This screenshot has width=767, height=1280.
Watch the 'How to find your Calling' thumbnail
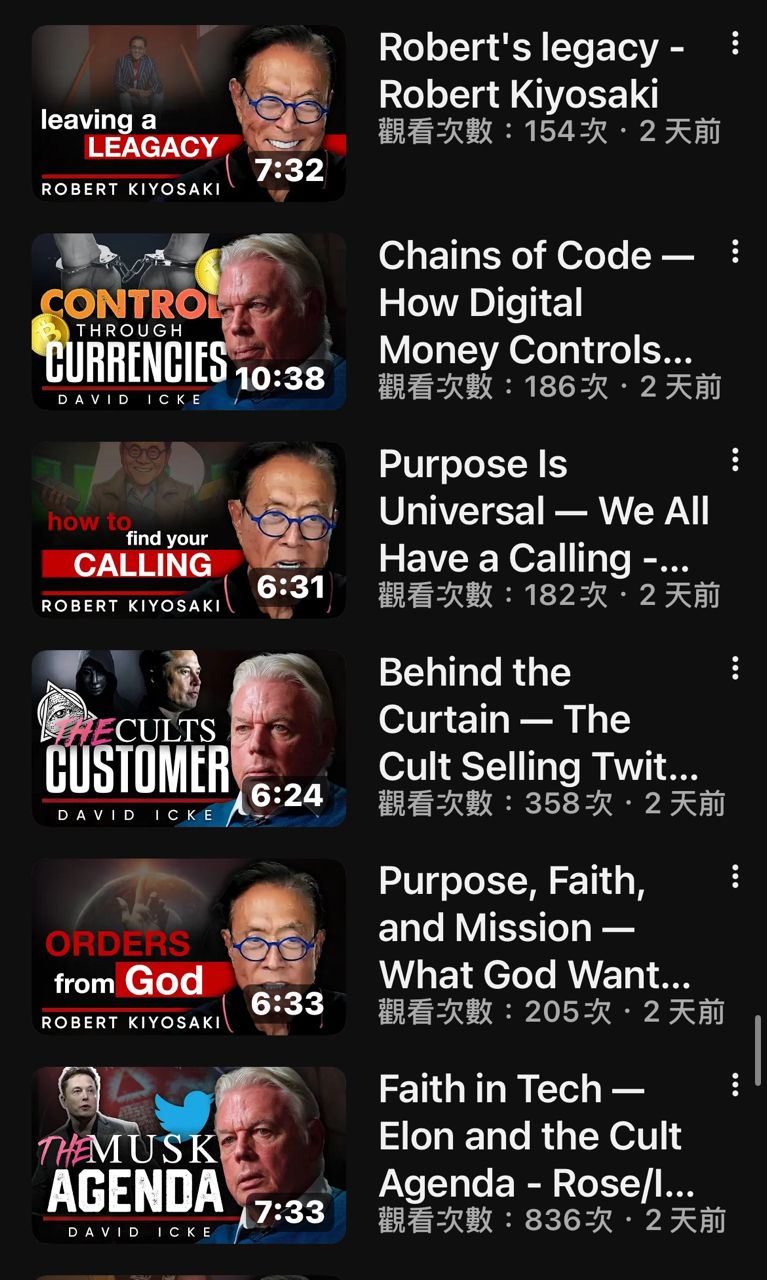tap(188, 530)
